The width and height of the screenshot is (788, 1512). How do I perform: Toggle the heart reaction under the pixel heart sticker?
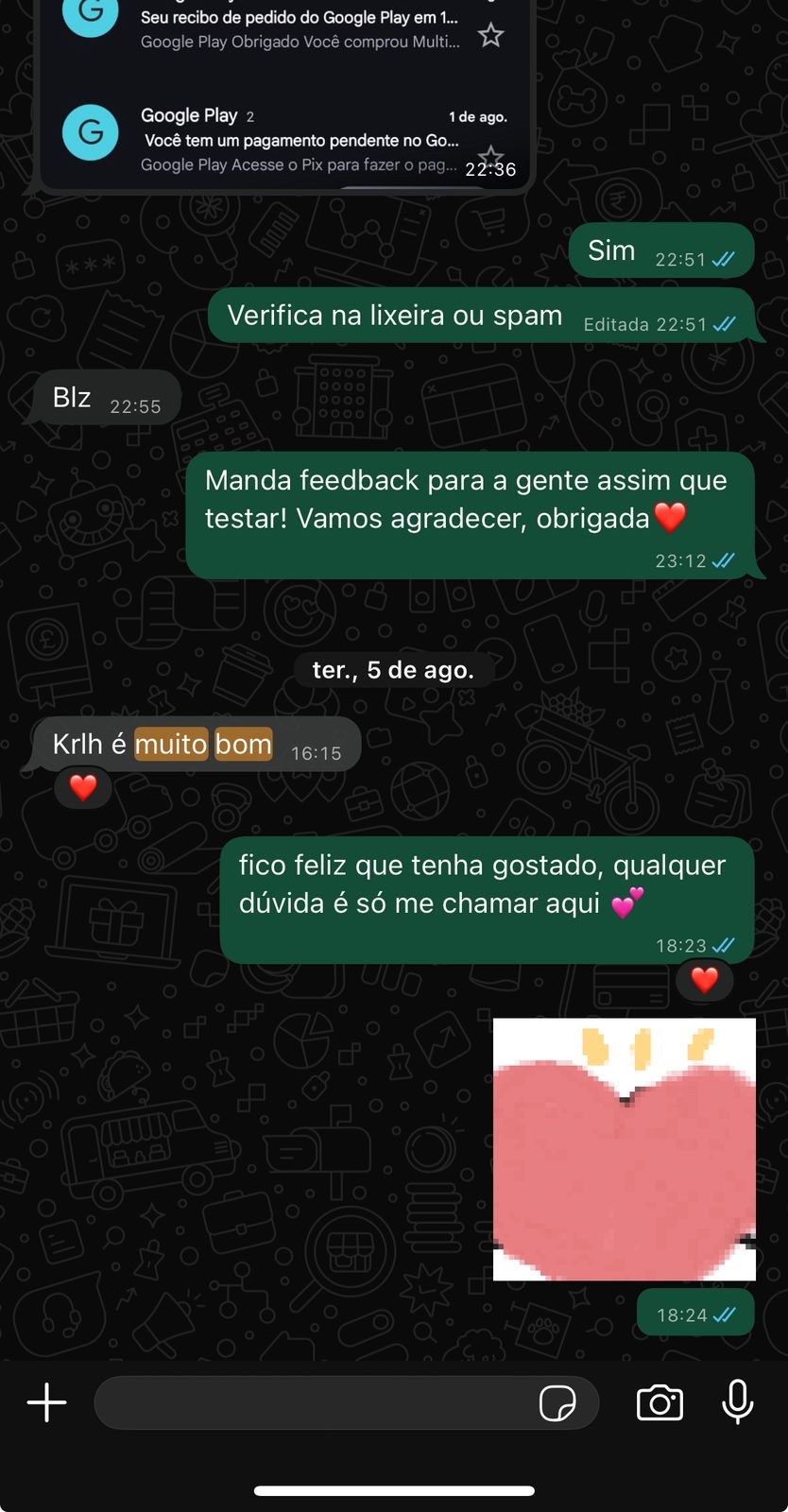[704, 980]
